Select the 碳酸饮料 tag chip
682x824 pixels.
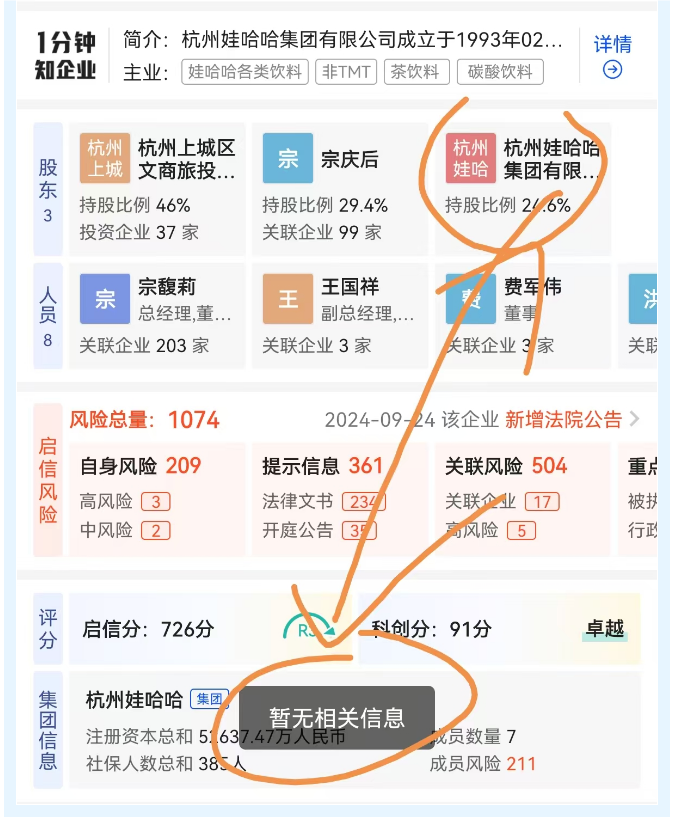click(500, 72)
